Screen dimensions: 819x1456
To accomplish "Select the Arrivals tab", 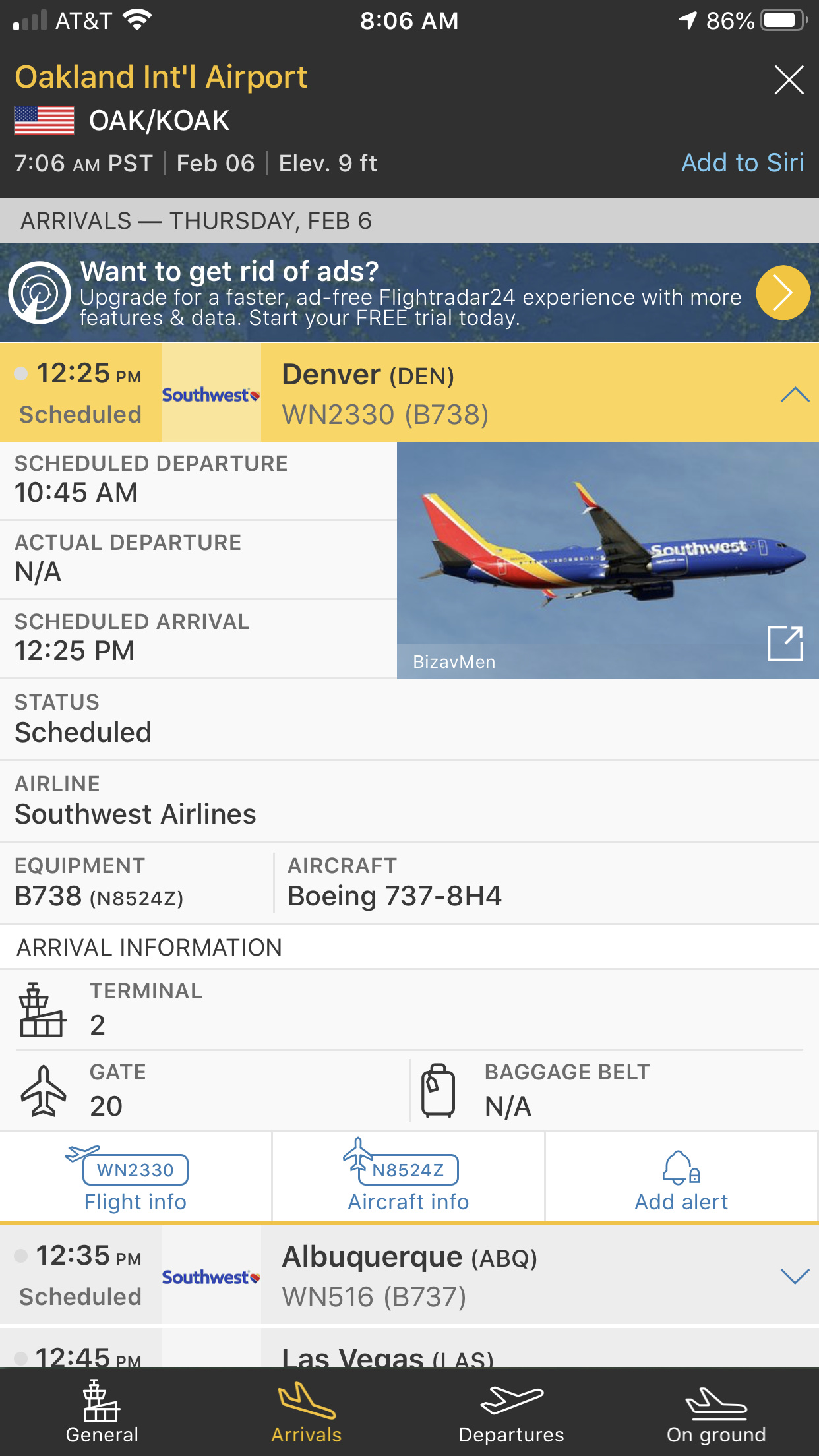I will 307,1412.
